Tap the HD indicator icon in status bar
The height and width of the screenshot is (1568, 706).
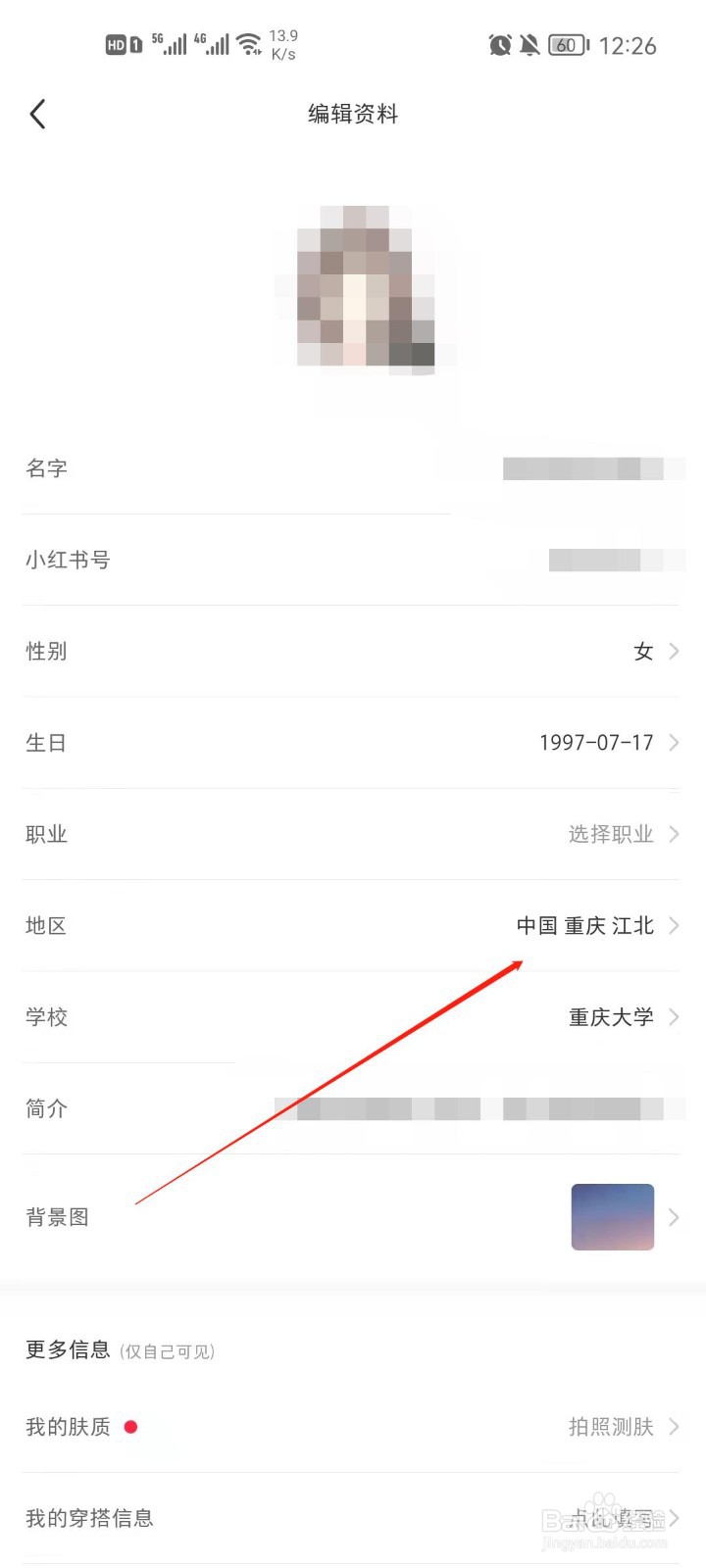pos(118,44)
